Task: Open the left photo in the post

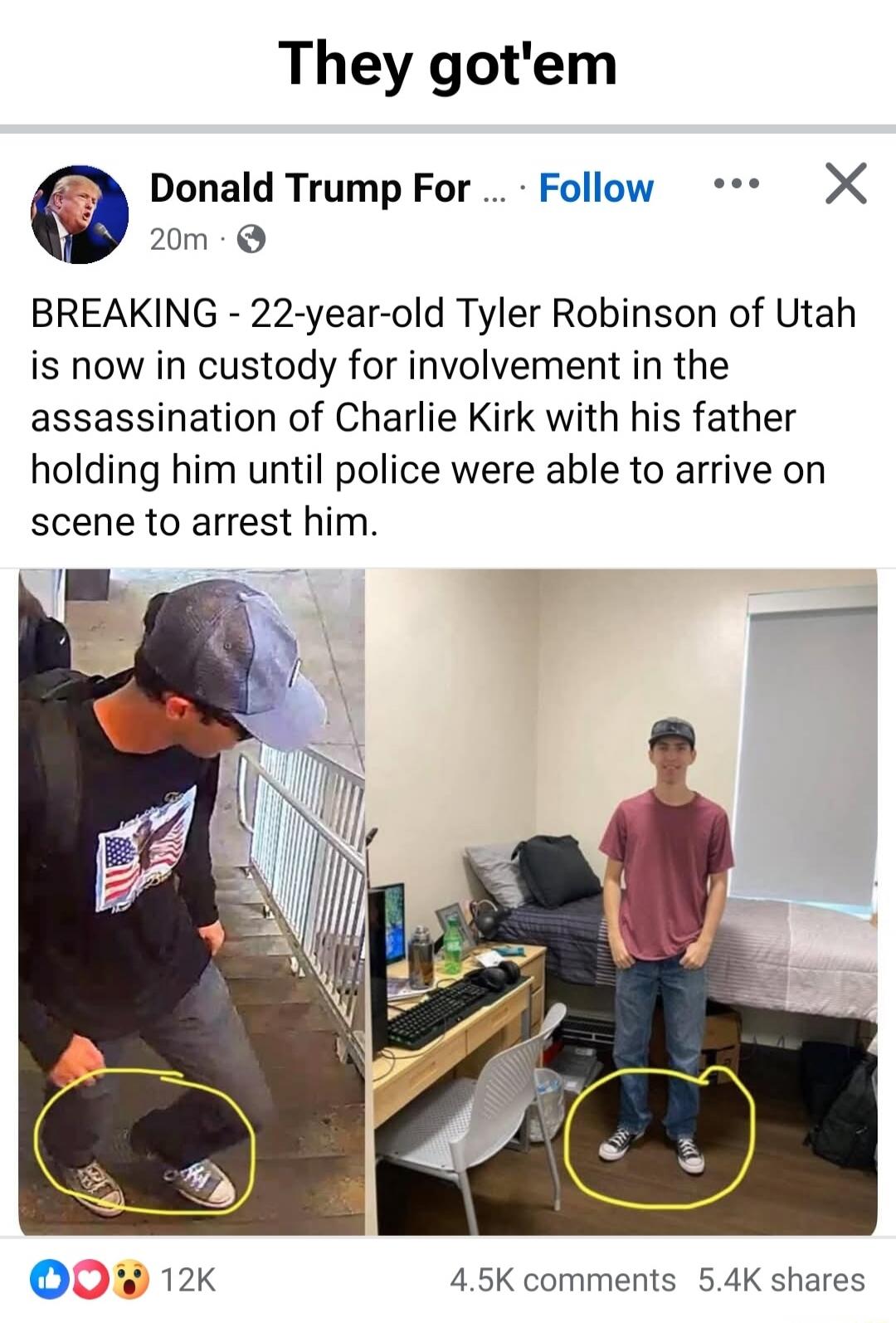Action: (x=192, y=901)
